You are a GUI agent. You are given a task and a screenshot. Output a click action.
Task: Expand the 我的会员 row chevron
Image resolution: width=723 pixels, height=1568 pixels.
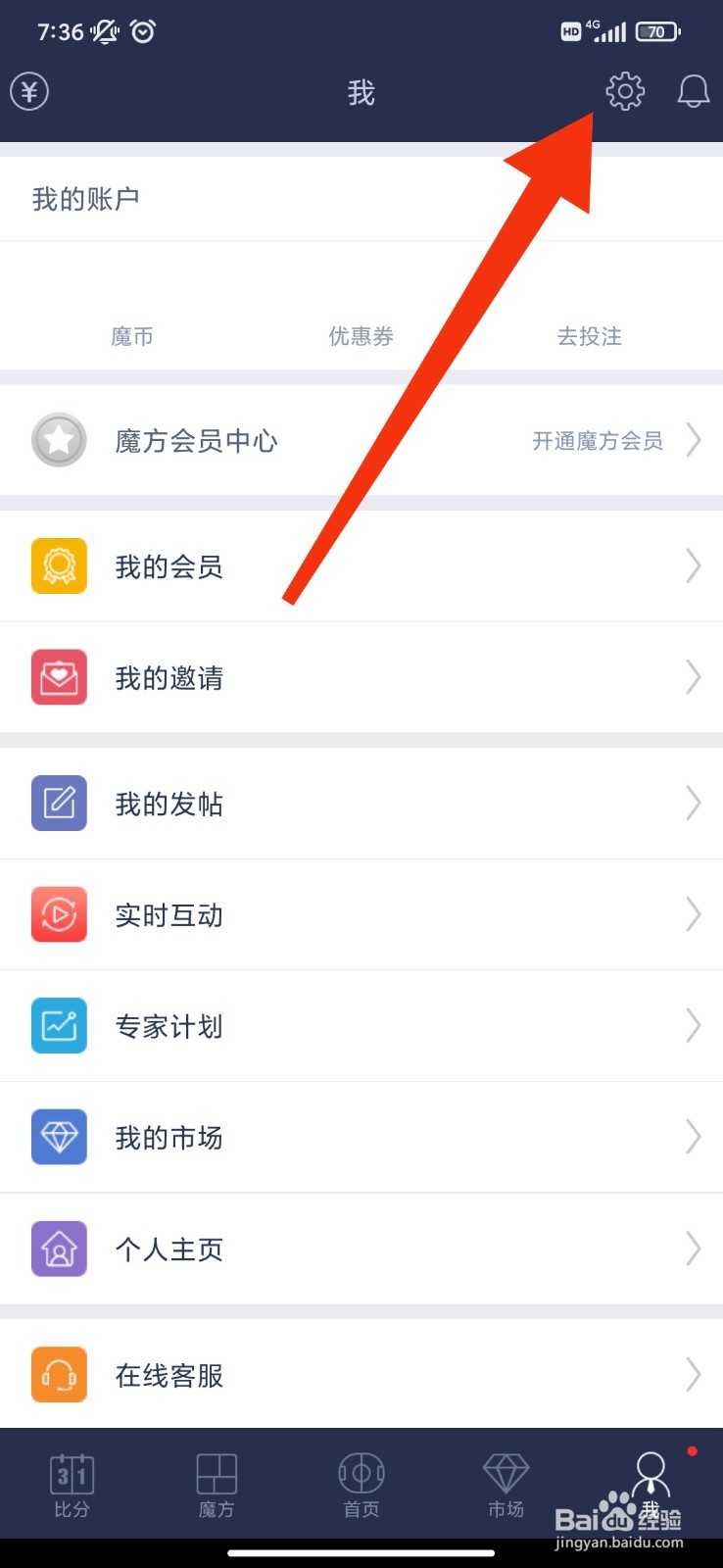pos(694,565)
